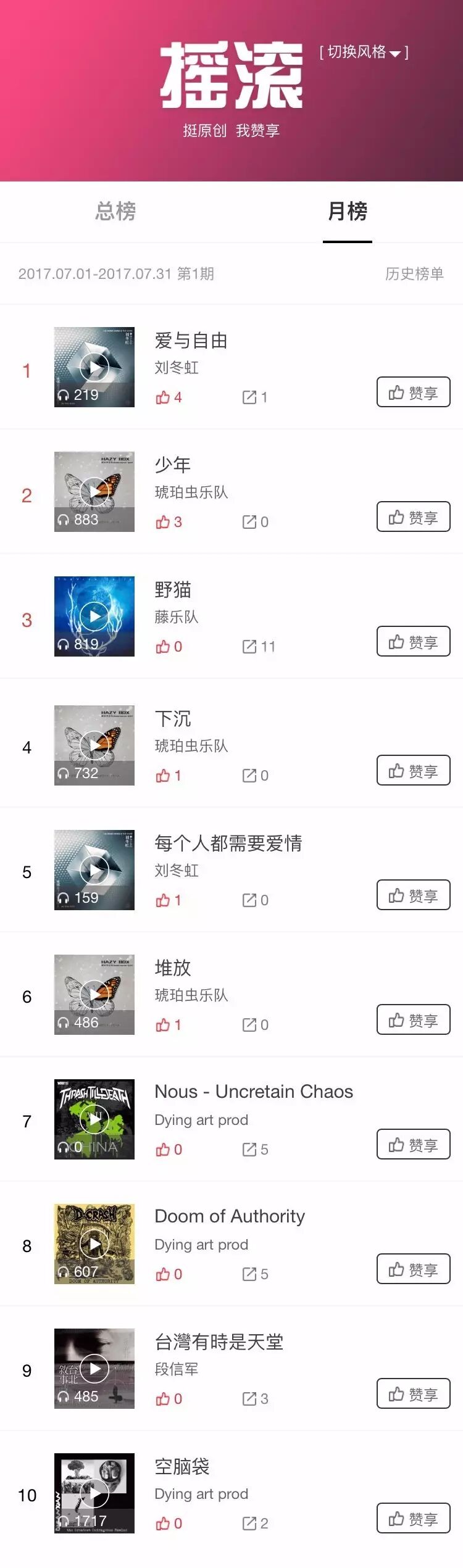
Task: Play 每个人都需要爱情 cover
Action: pos(94,870)
